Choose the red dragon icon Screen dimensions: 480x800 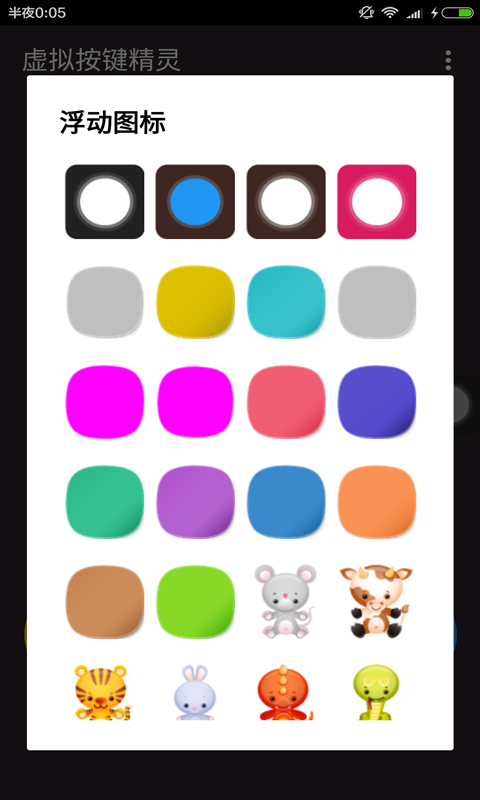pyautogui.click(x=286, y=692)
